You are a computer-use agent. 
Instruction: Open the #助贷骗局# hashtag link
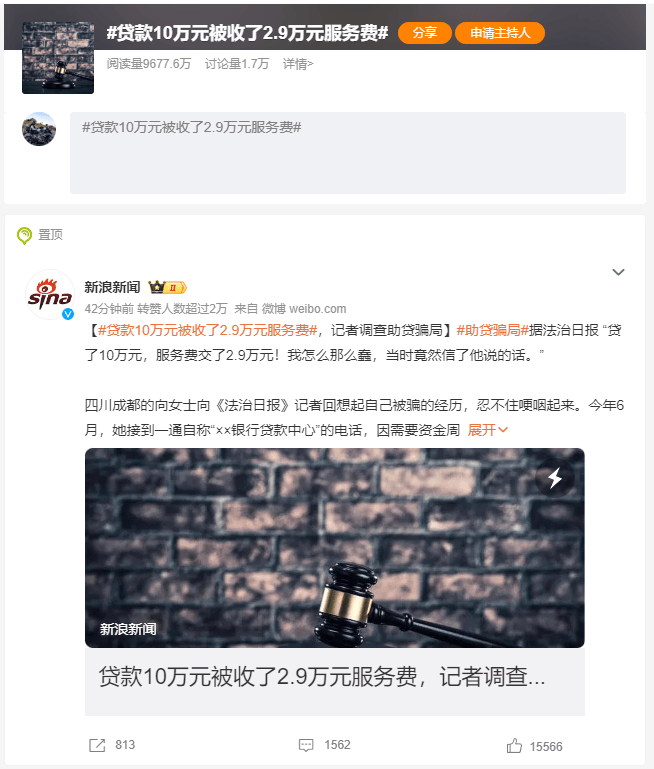[491, 330]
